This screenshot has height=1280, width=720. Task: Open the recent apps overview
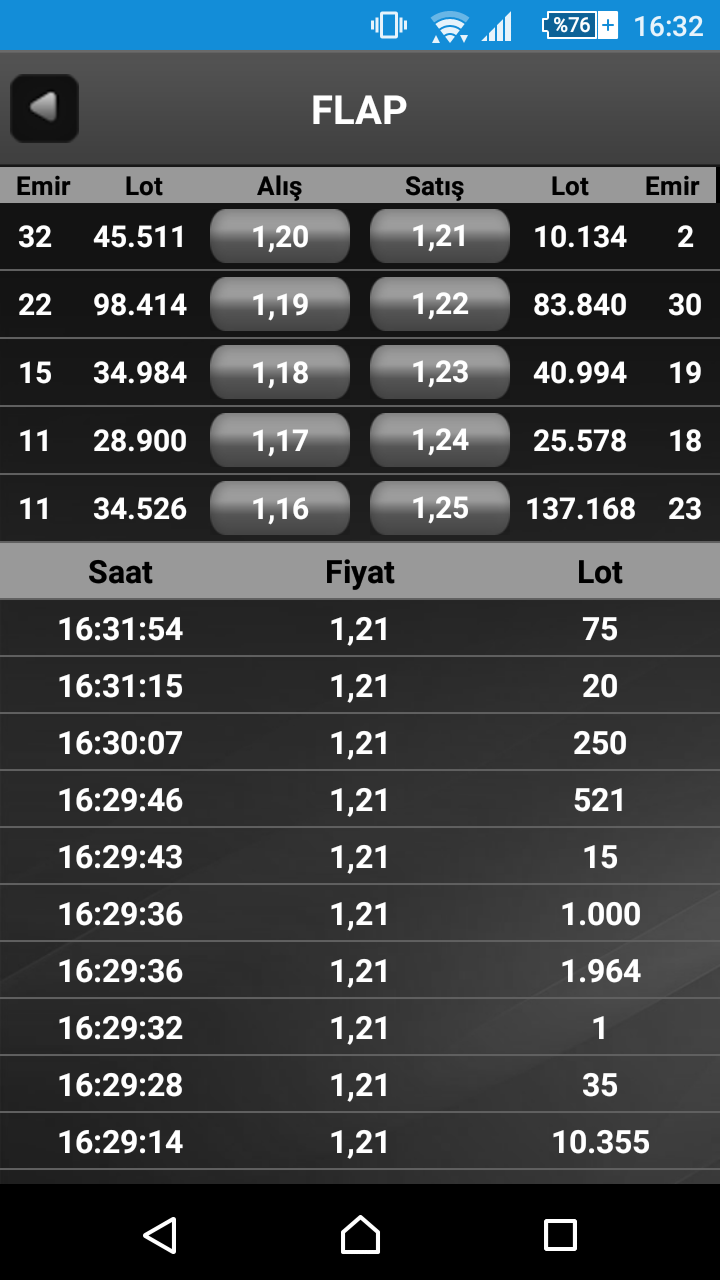pos(560,1235)
